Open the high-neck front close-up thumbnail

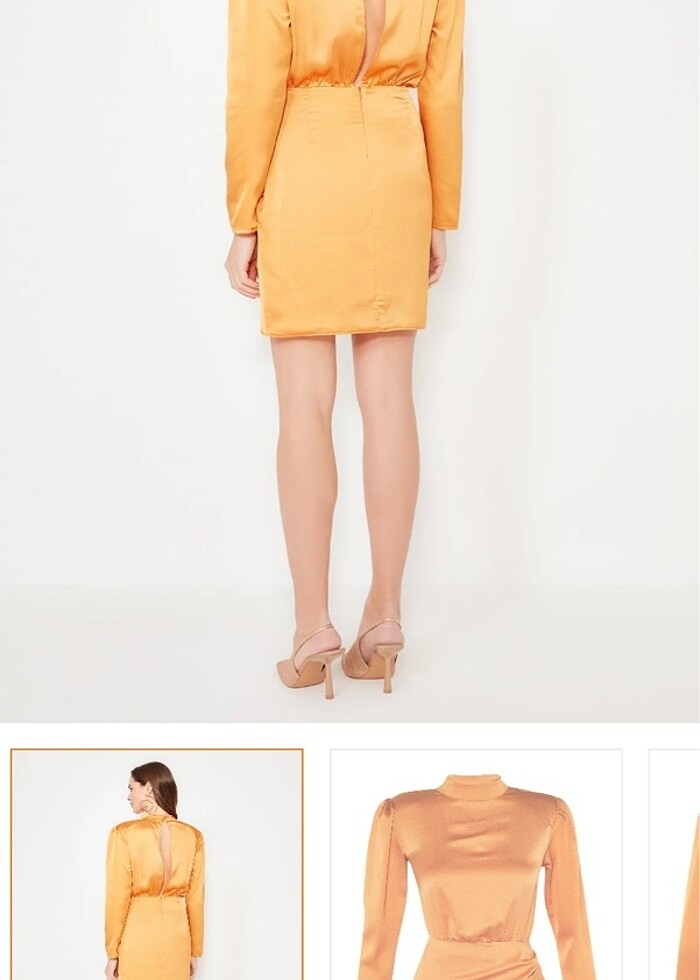coord(476,864)
